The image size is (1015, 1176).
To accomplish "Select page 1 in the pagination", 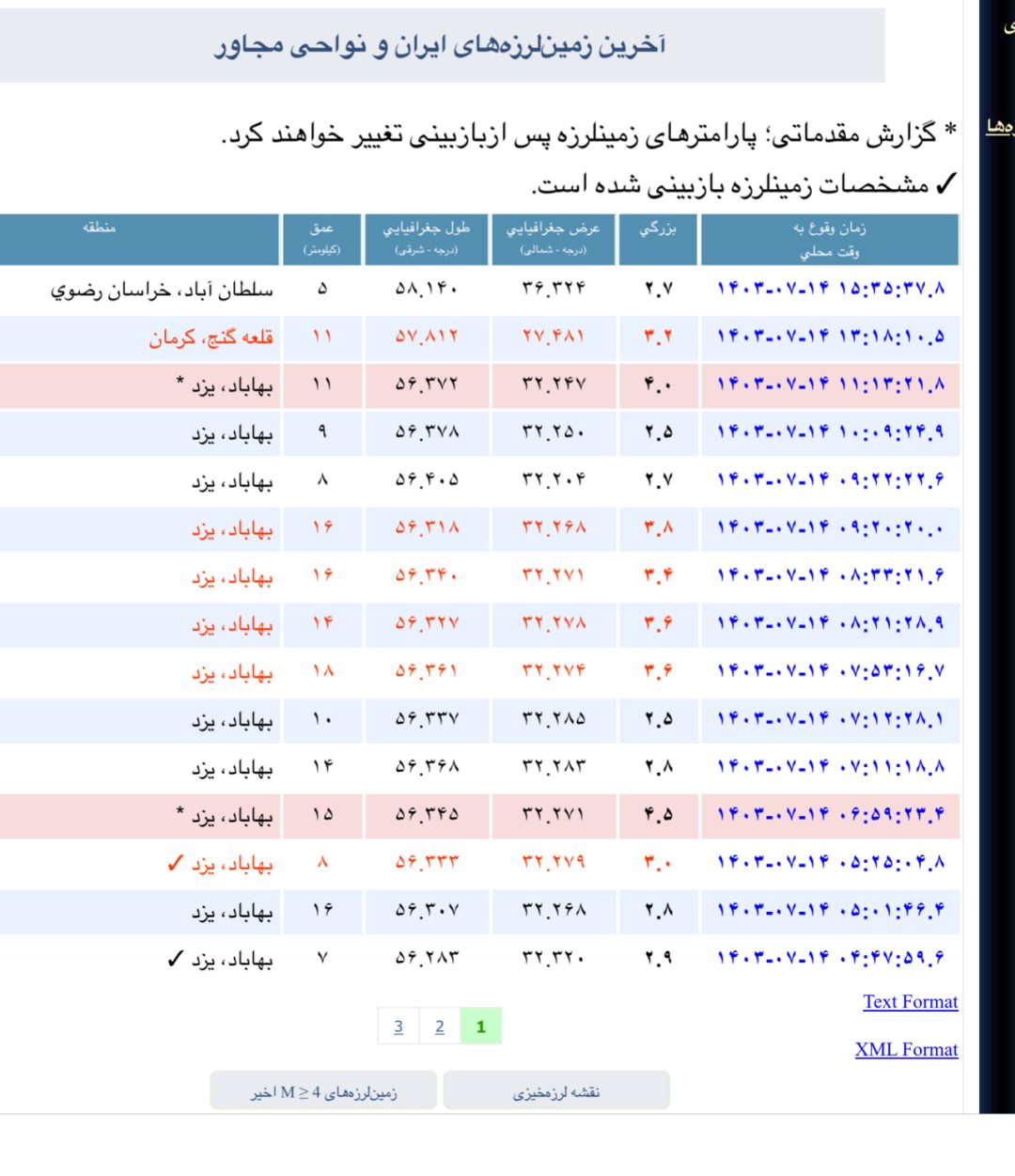I will click(x=480, y=1027).
